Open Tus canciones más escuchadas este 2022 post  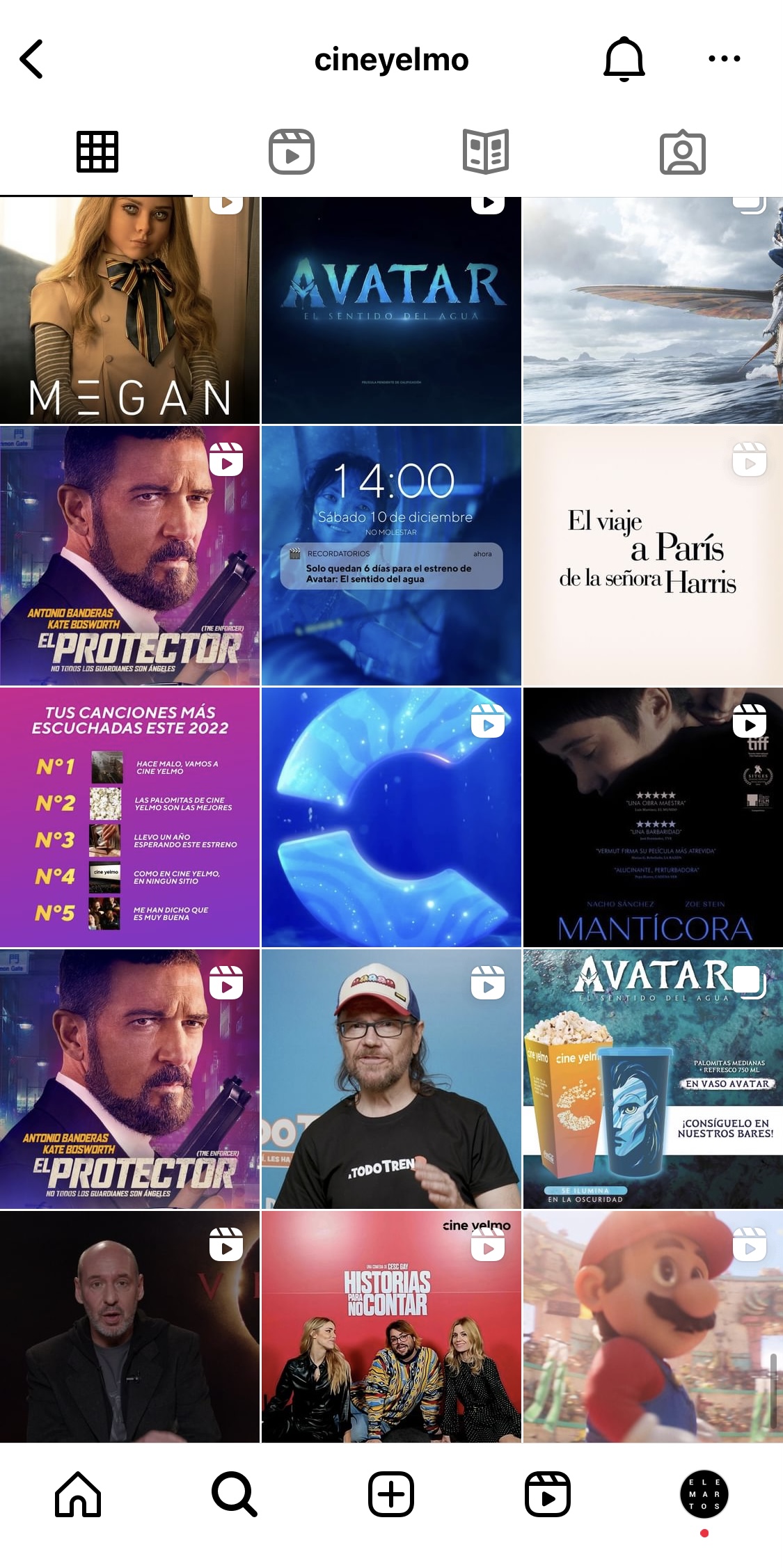[129, 817]
